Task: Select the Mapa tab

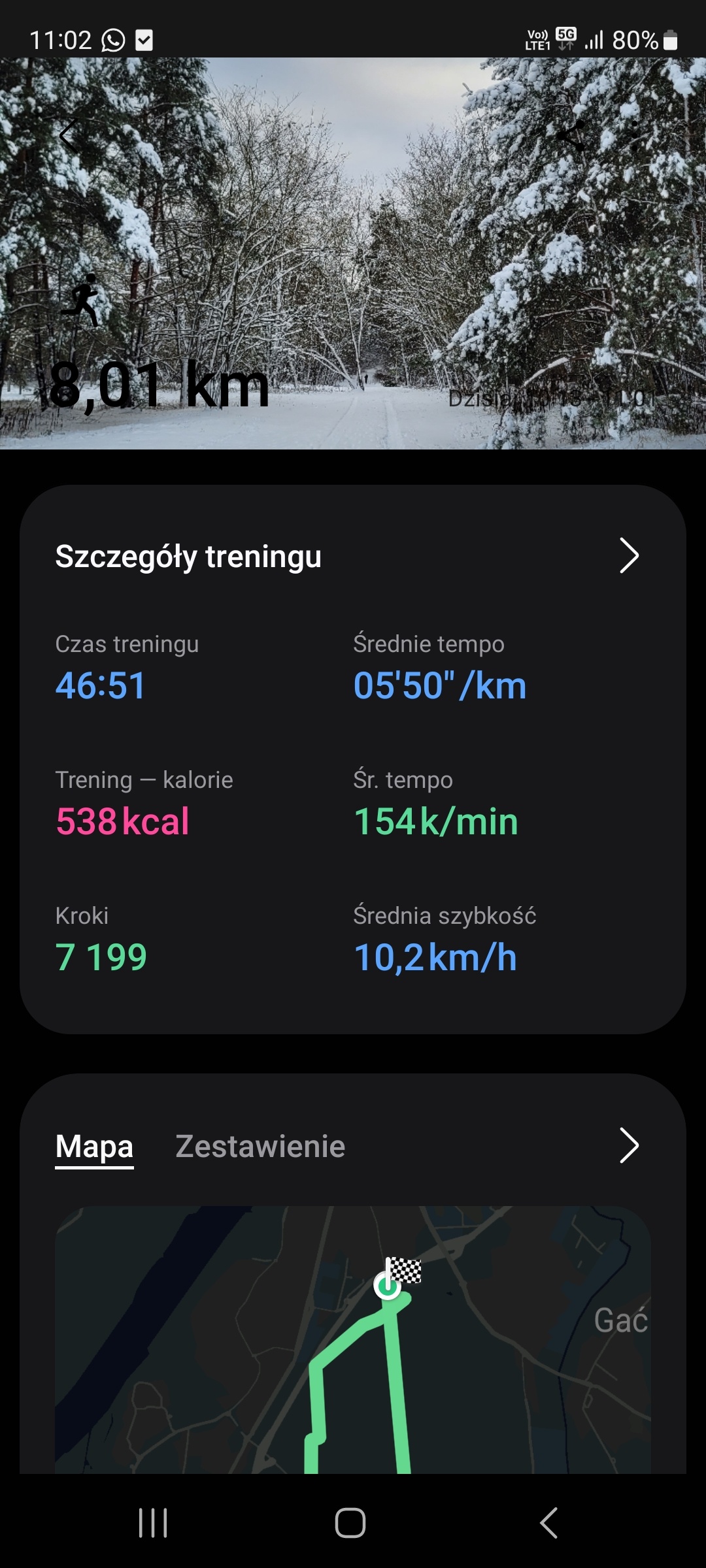Action: [95, 1146]
